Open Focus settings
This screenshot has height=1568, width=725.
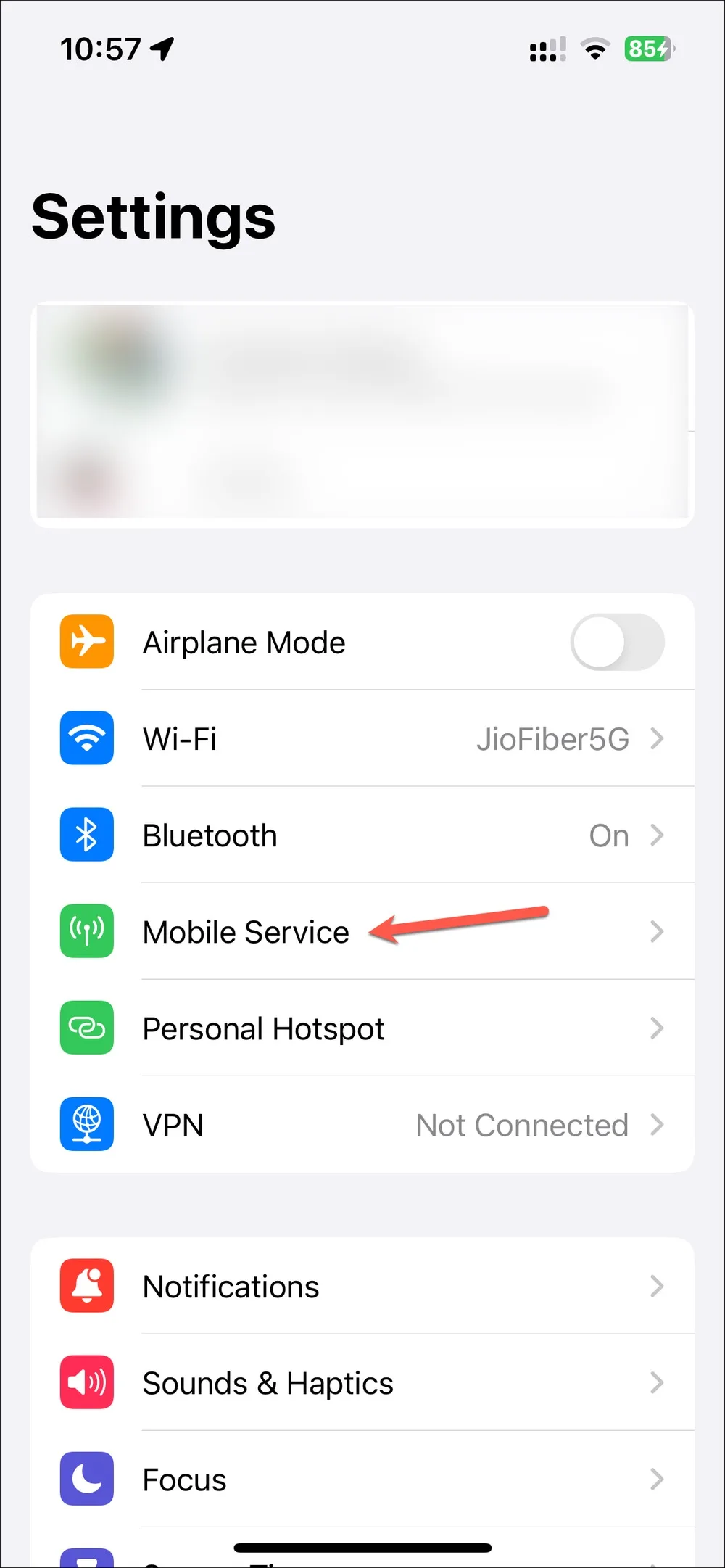(x=362, y=1479)
